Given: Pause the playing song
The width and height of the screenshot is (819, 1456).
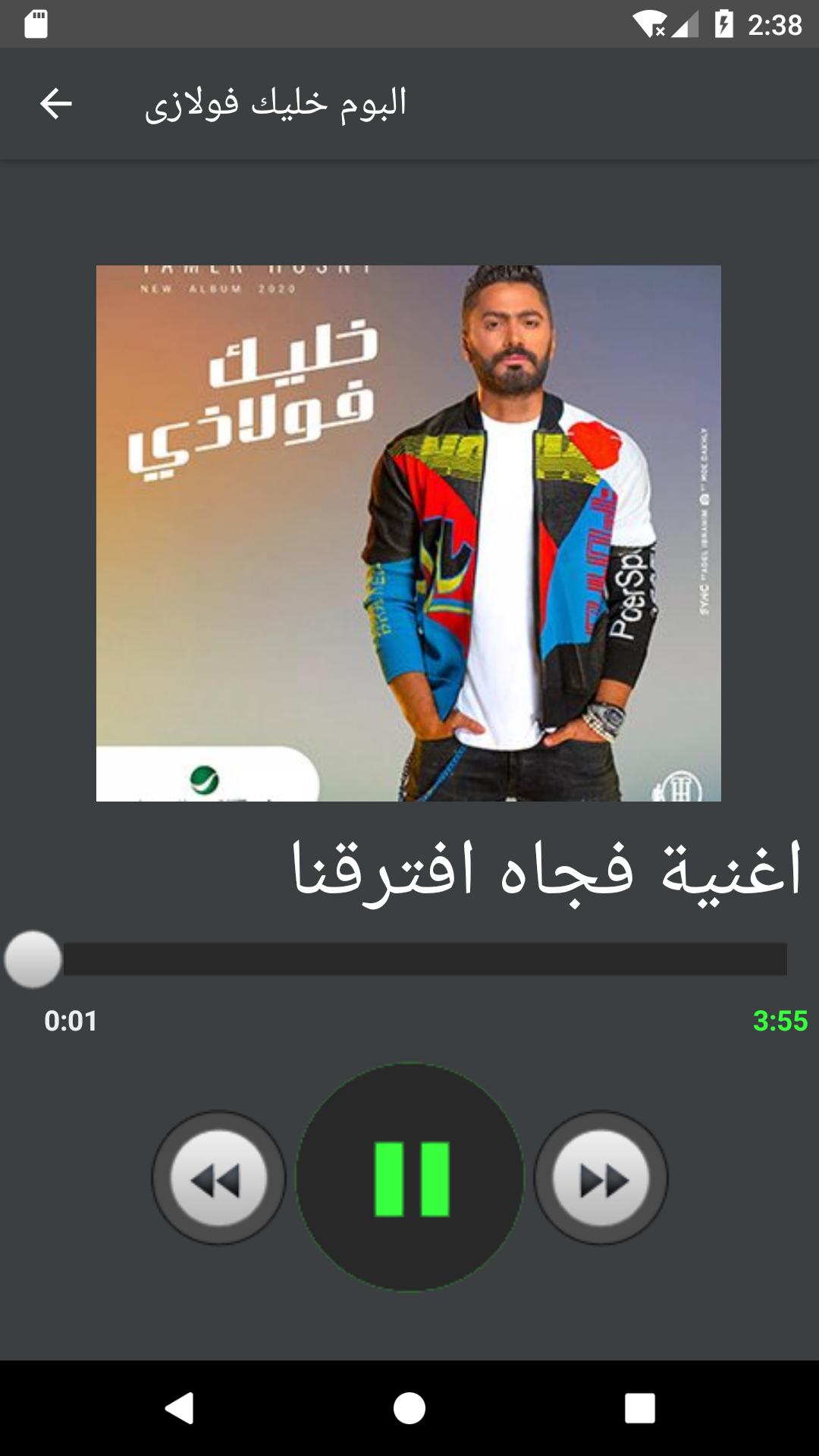Looking at the screenshot, I should (410, 1178).
